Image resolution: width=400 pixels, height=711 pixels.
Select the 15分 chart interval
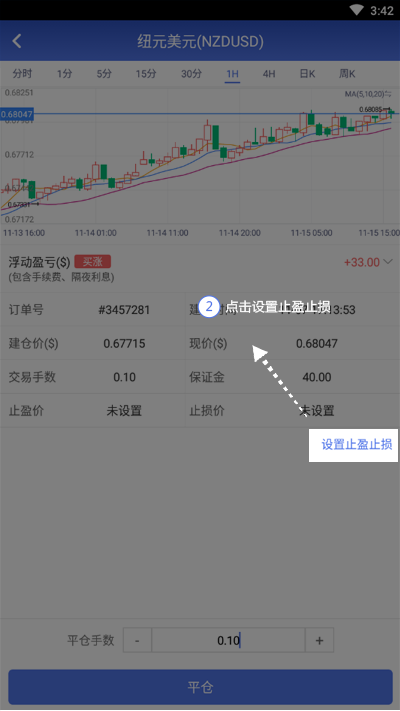point(146,73)
